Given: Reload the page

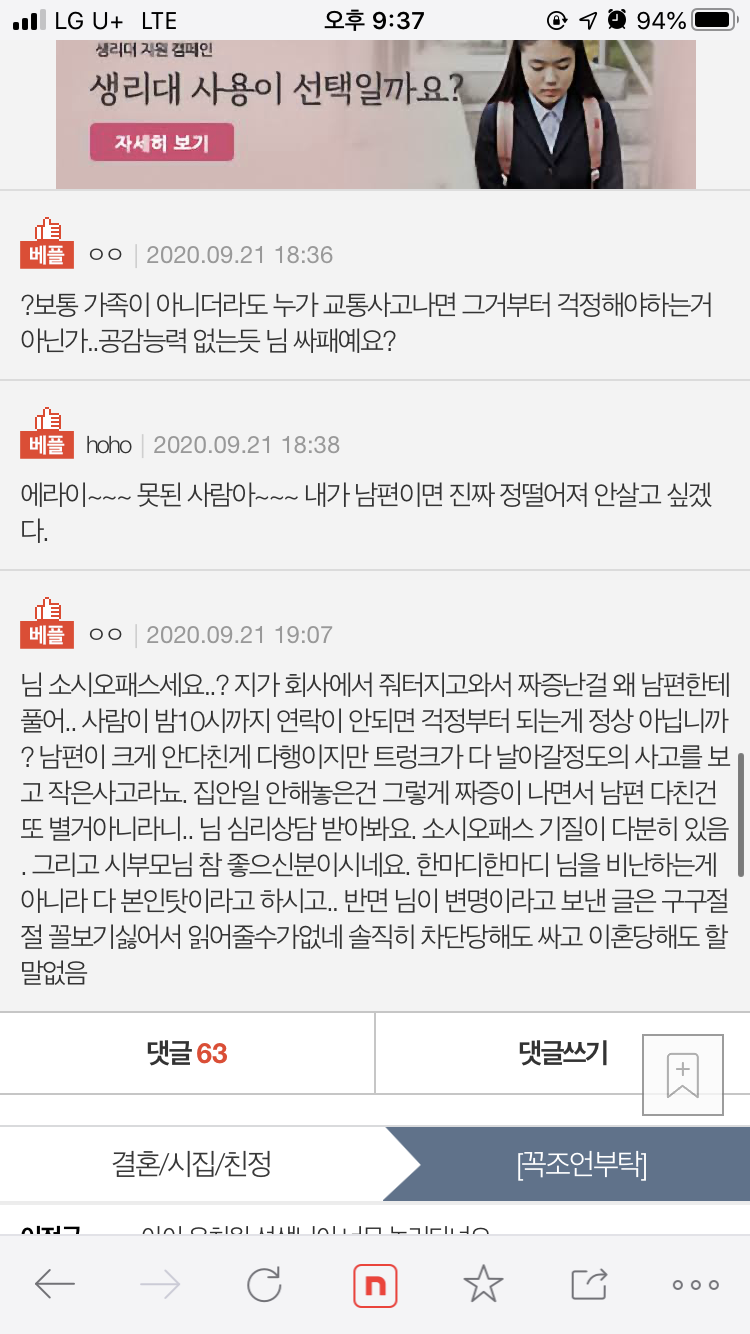Looking at the screenshot, I should pos(264,1284).
